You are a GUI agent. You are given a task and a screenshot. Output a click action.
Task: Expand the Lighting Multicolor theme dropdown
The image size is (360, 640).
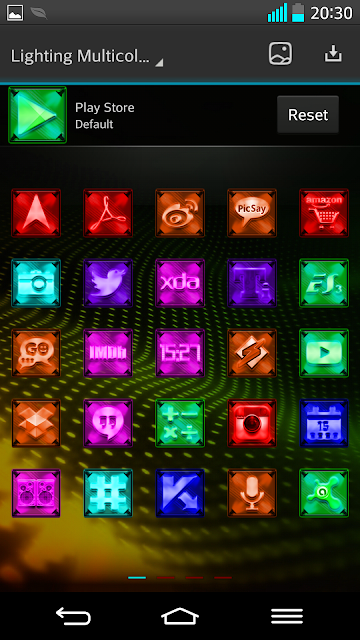point(87,56)
